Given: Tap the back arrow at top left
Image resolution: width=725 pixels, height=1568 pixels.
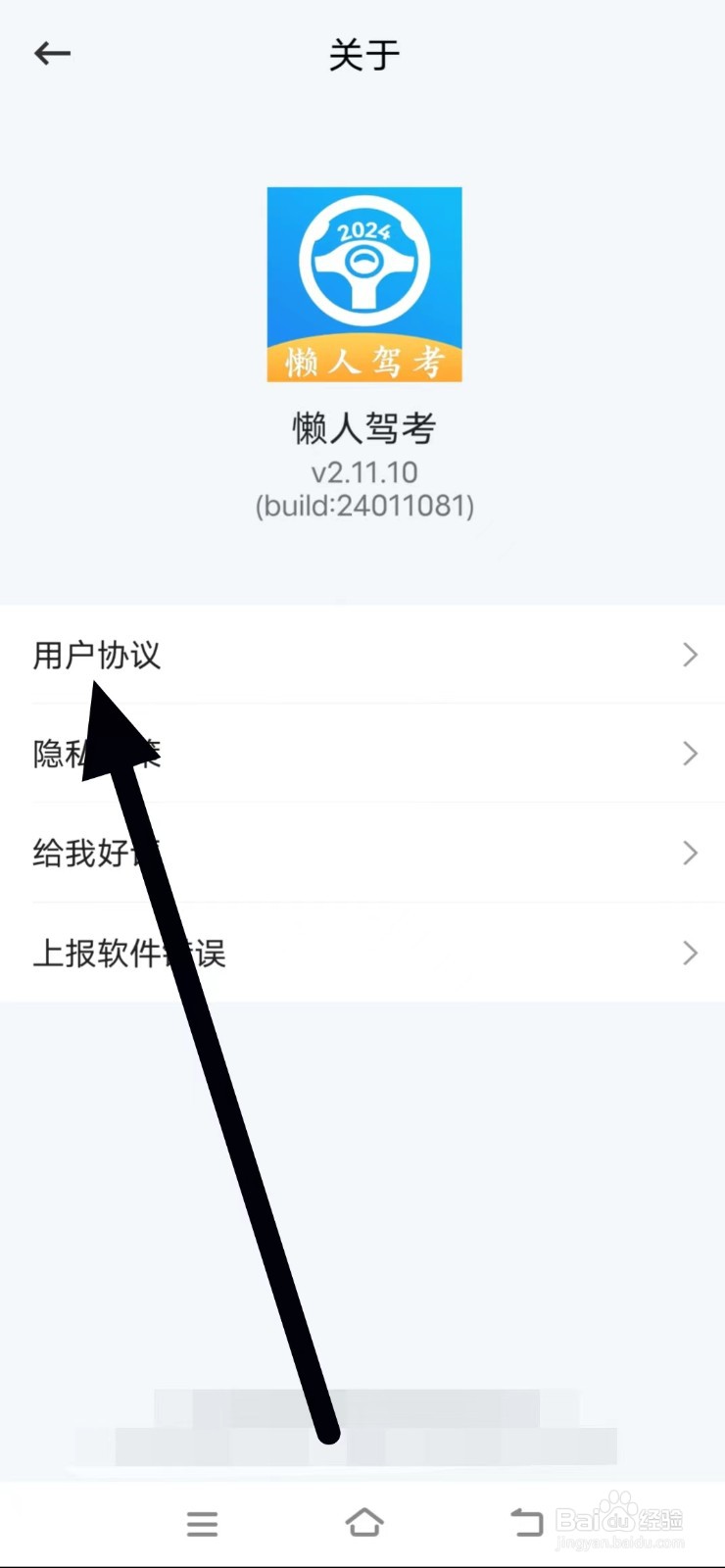Looking at the screenshot, I should [x=52, y=54].
